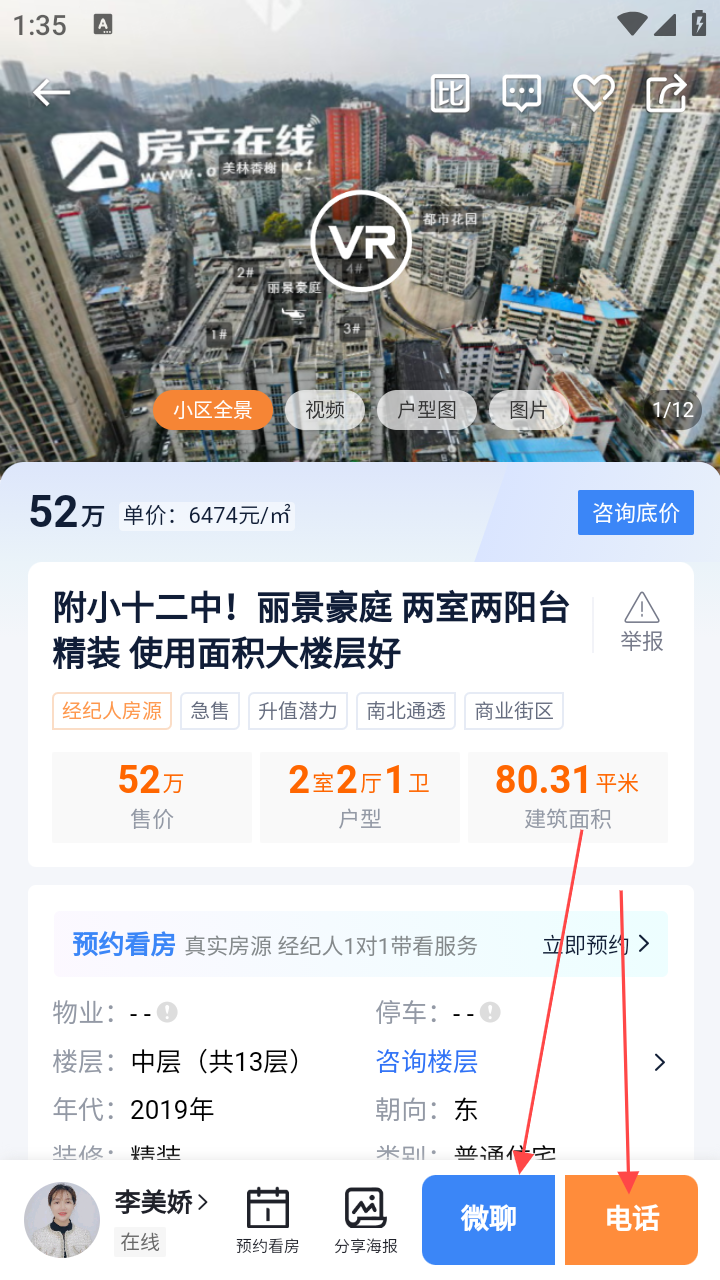720x1280 pixels.
Task: Switch to the 户型图 tab
Action: (x=426, y=410)
